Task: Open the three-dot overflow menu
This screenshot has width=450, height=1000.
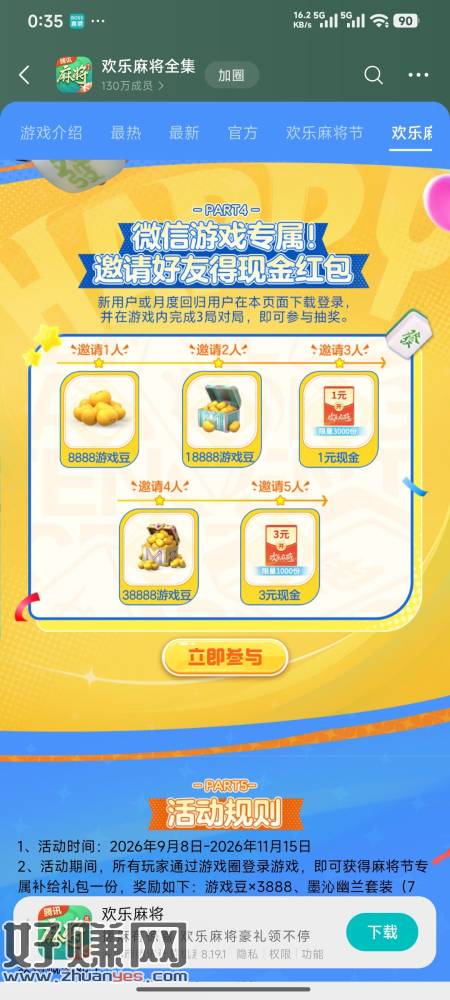Action: pyautogui.click(x=418, y=75)
